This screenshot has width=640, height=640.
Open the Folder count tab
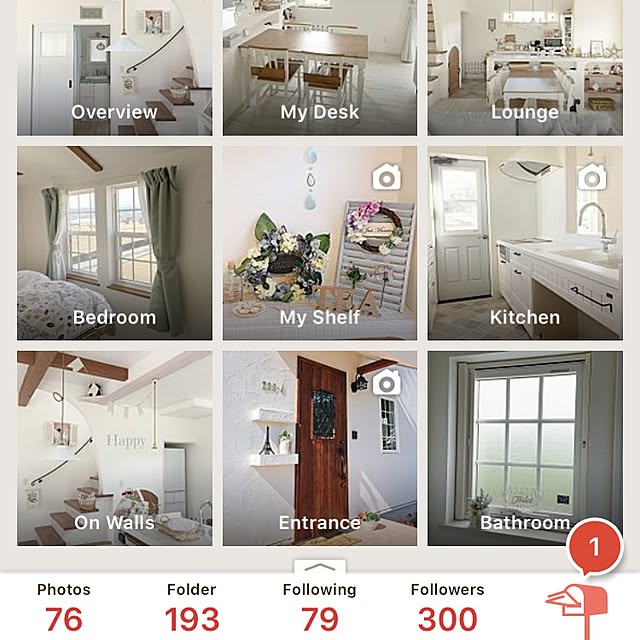(x=192, y=607)
